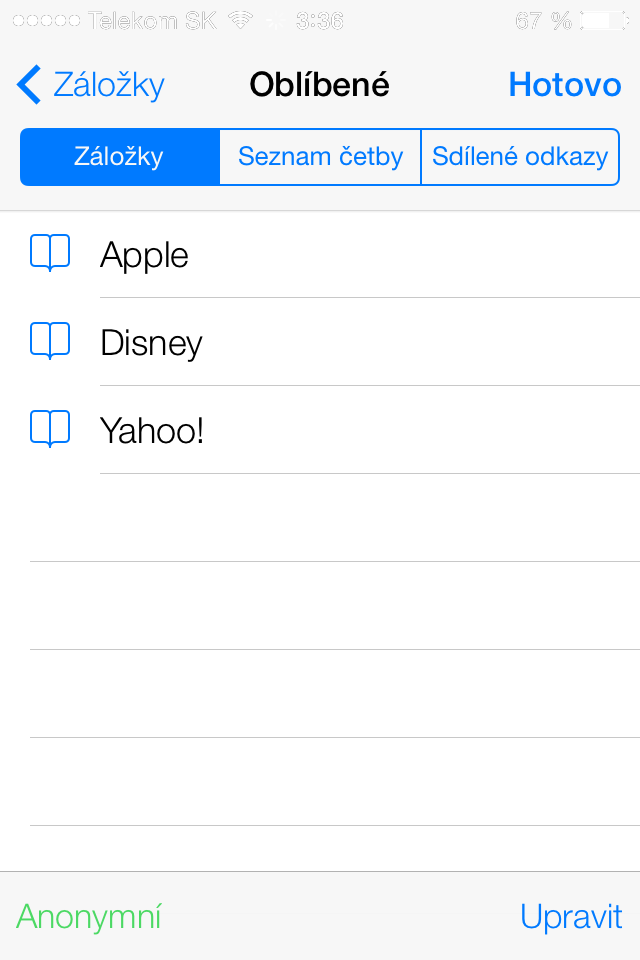Switch to Sdílené odkazy tab
Screen dimensions: 640x960
click(520, 157)
